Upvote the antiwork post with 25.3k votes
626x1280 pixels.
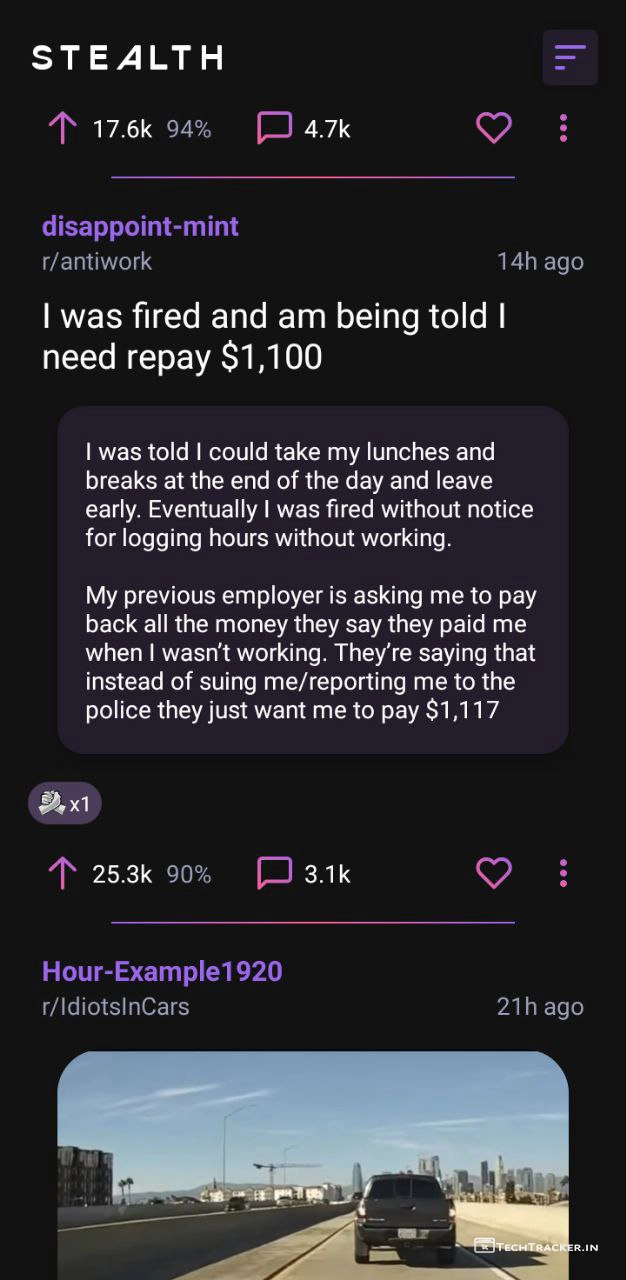(x=62, y=874)
